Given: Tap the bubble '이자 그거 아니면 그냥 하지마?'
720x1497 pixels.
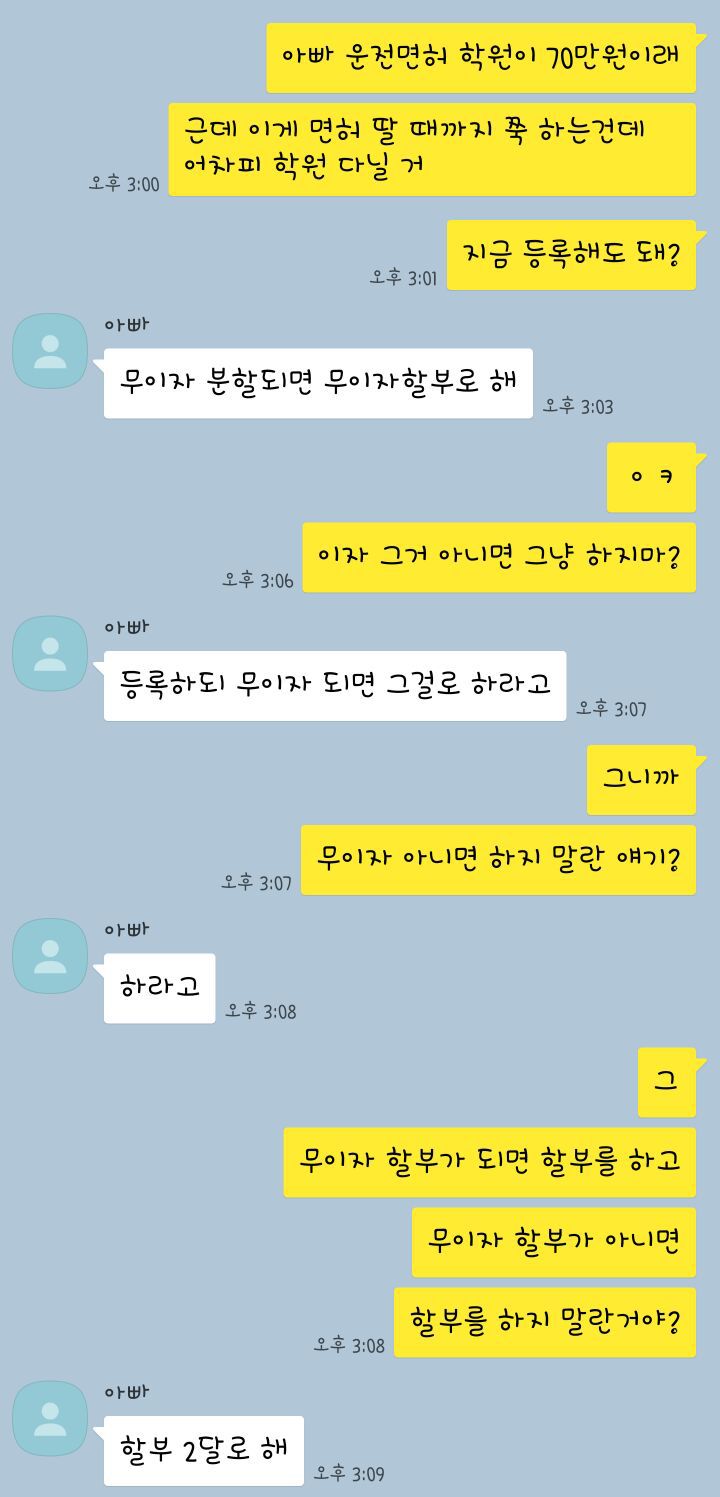Looking at the screenshot, I should click(499, 557).
